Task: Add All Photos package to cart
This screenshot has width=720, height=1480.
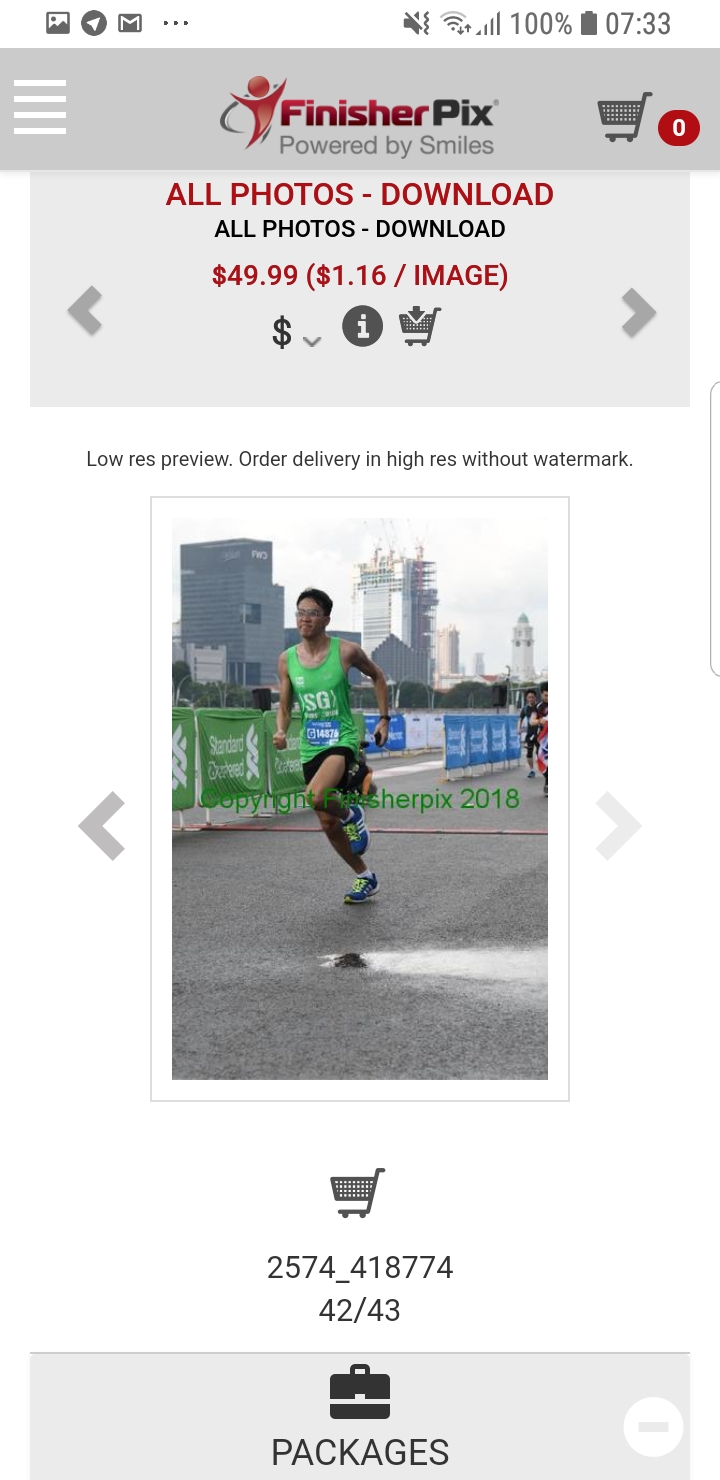Action: [420, 326]
